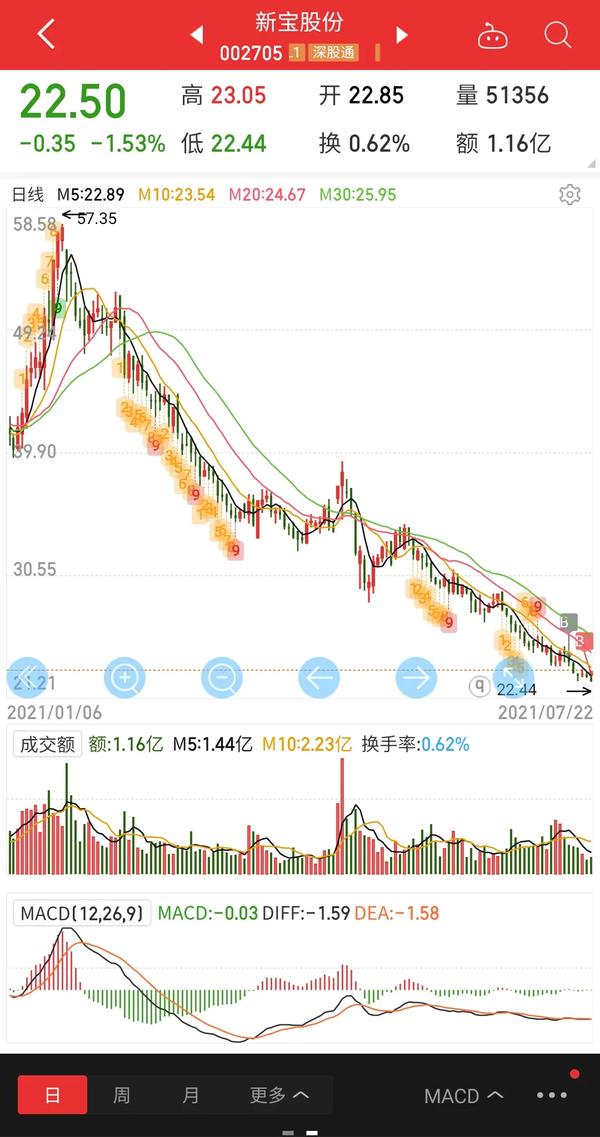
Task: Switch to monthly 月 chart
Action: [x=190, y=1094]
